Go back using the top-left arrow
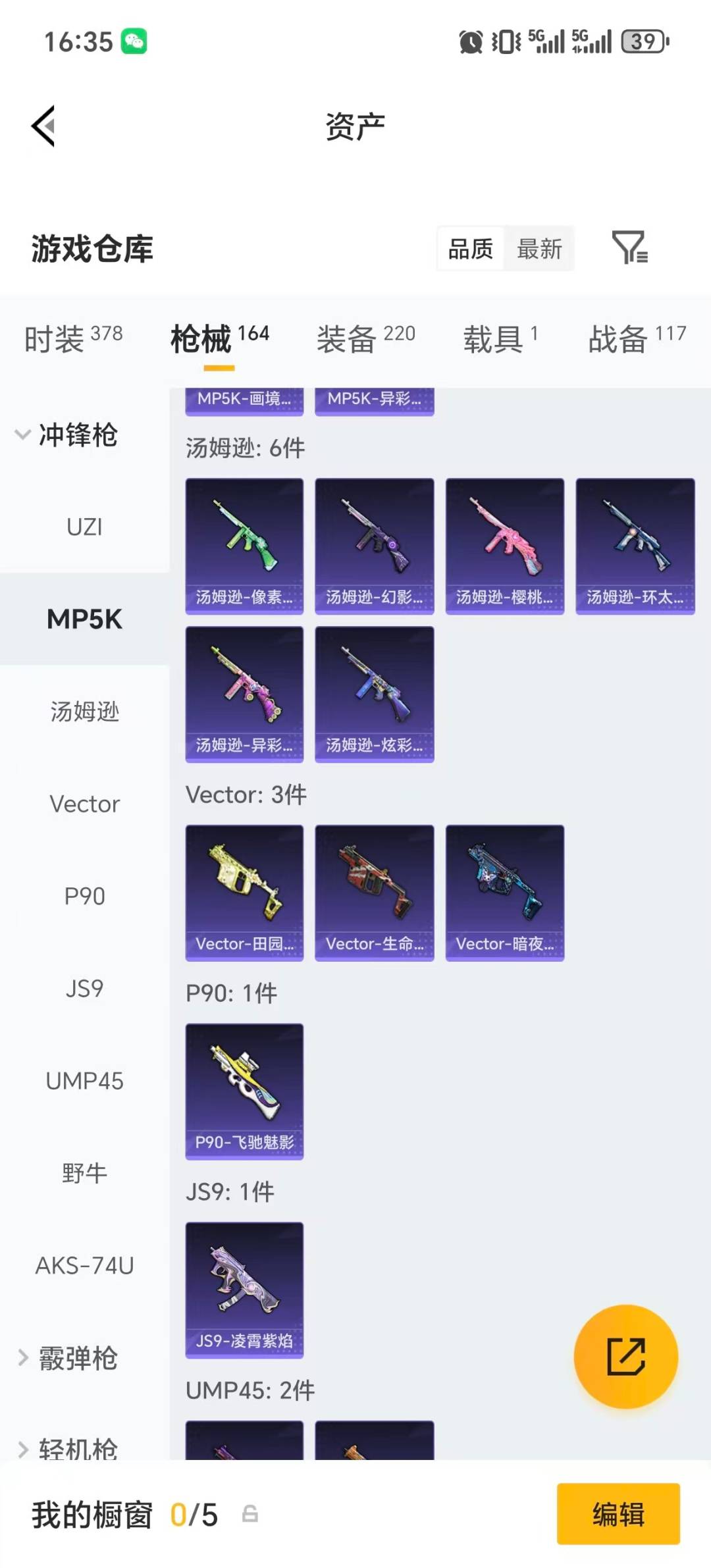The width and height of the screenshot is (711, 1568). click(43, 126)
